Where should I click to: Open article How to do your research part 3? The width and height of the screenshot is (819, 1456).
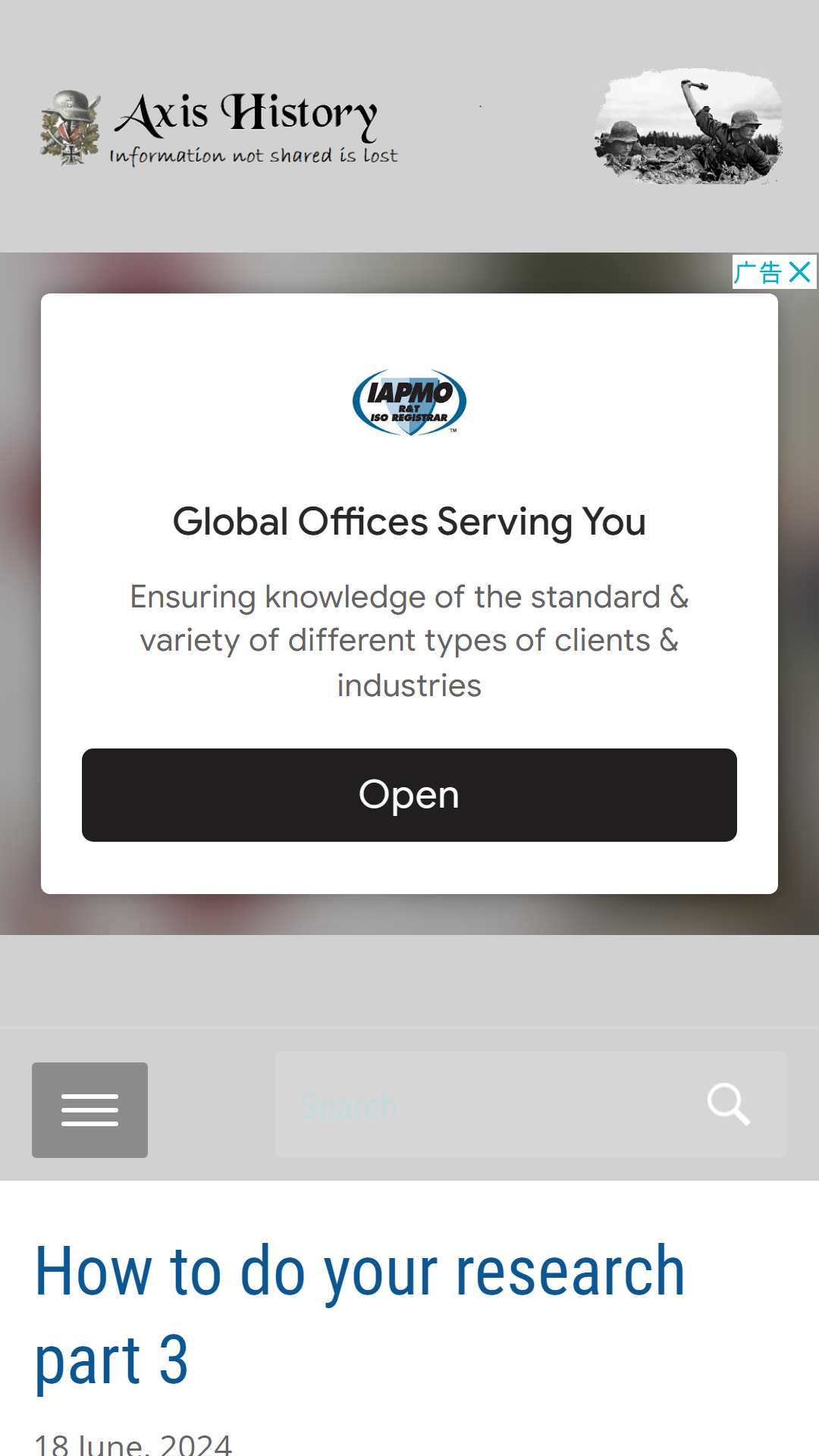click(x=360, y=1315)
